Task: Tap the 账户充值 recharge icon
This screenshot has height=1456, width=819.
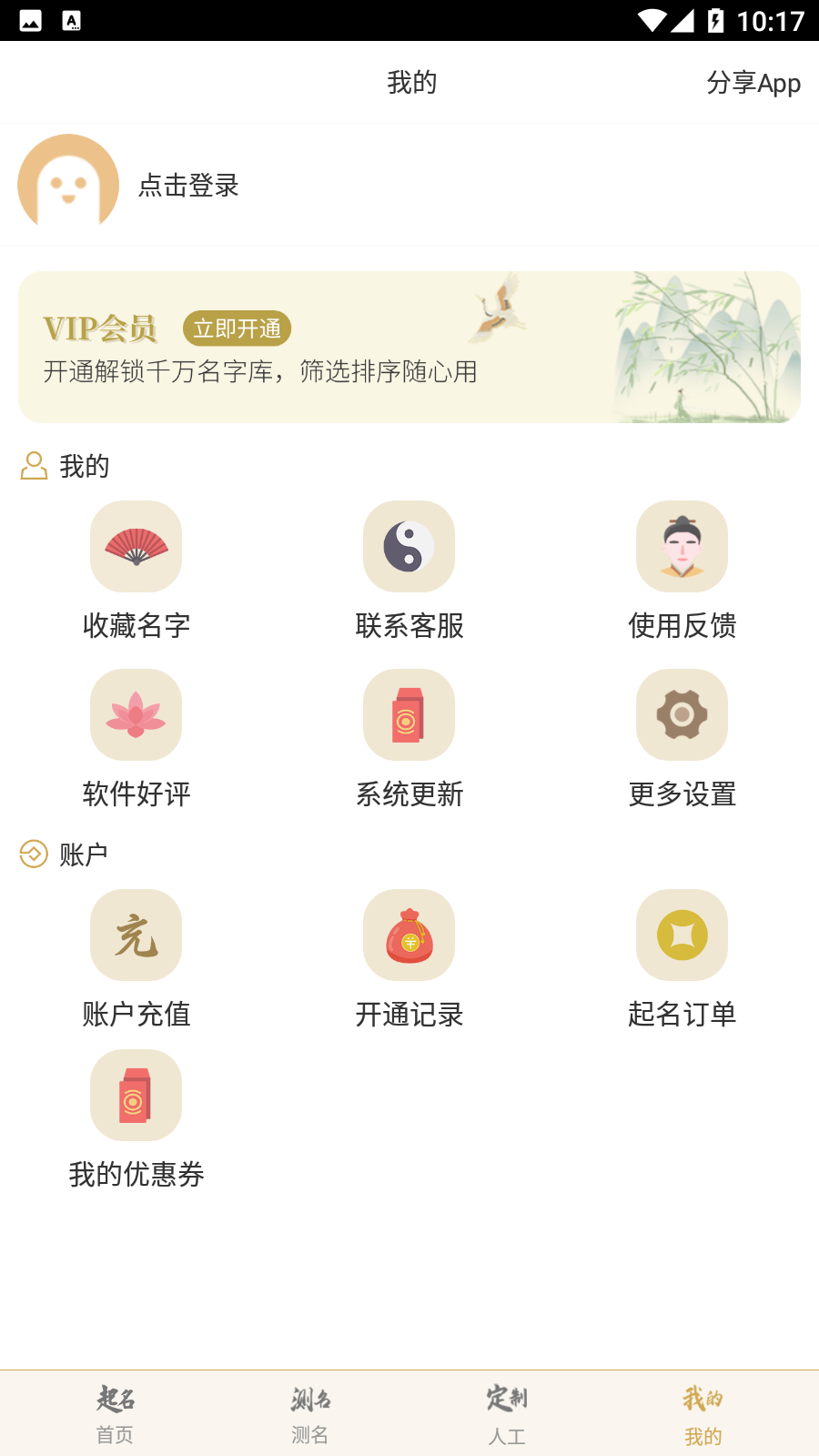Action: click(136, 935)
